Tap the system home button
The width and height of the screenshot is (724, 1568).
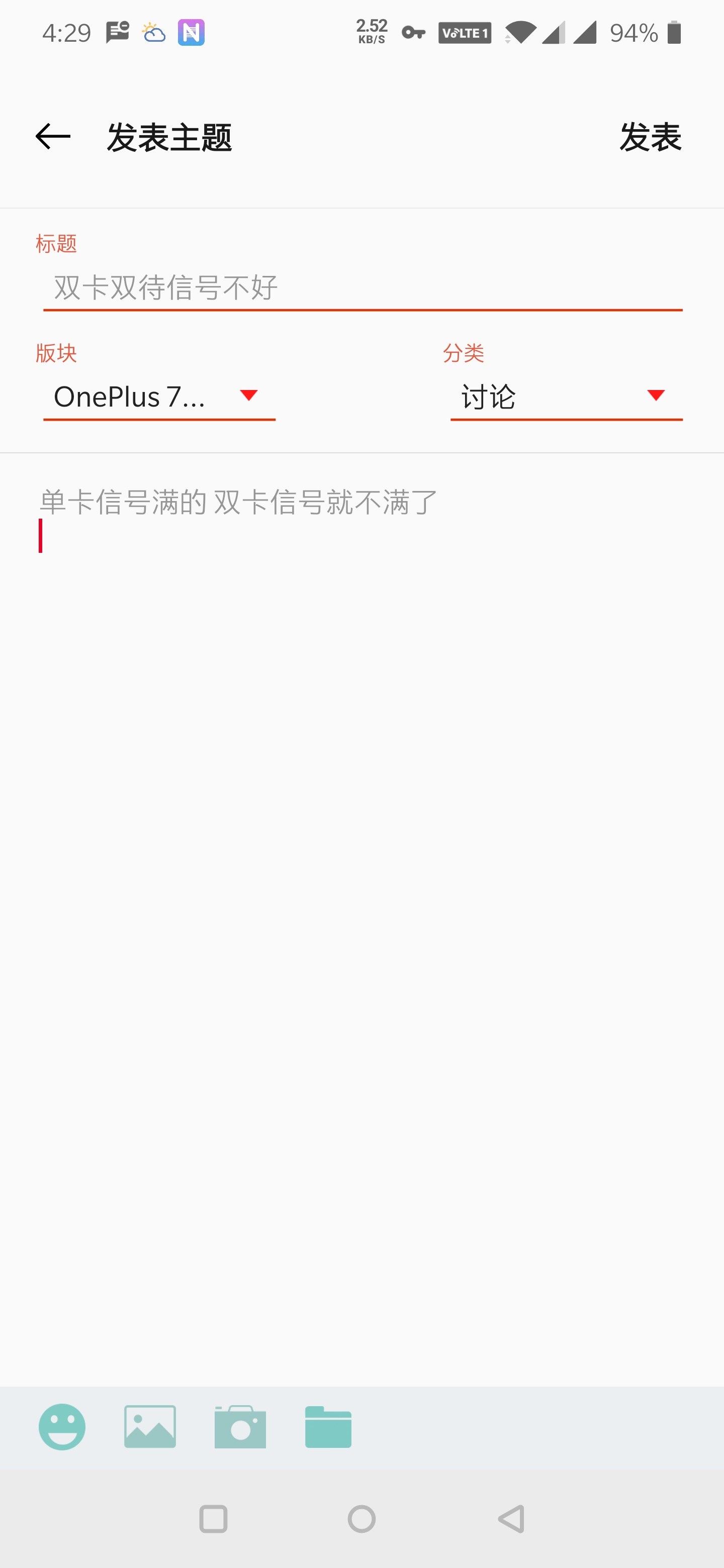coord(361,1519)
